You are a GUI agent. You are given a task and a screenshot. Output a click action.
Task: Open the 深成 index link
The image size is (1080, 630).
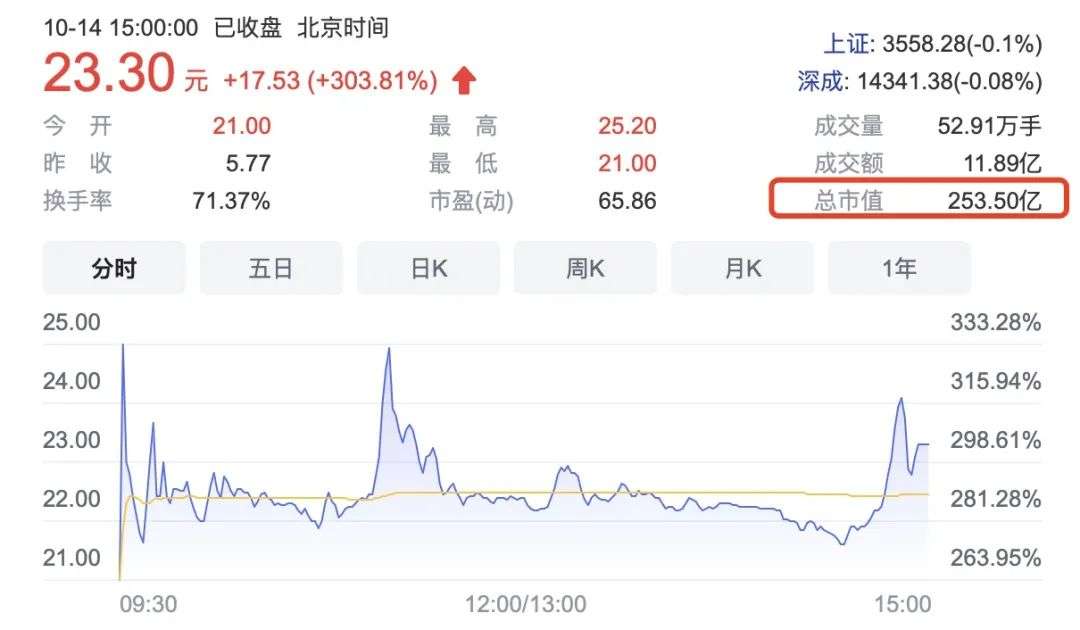coord(820,81)
